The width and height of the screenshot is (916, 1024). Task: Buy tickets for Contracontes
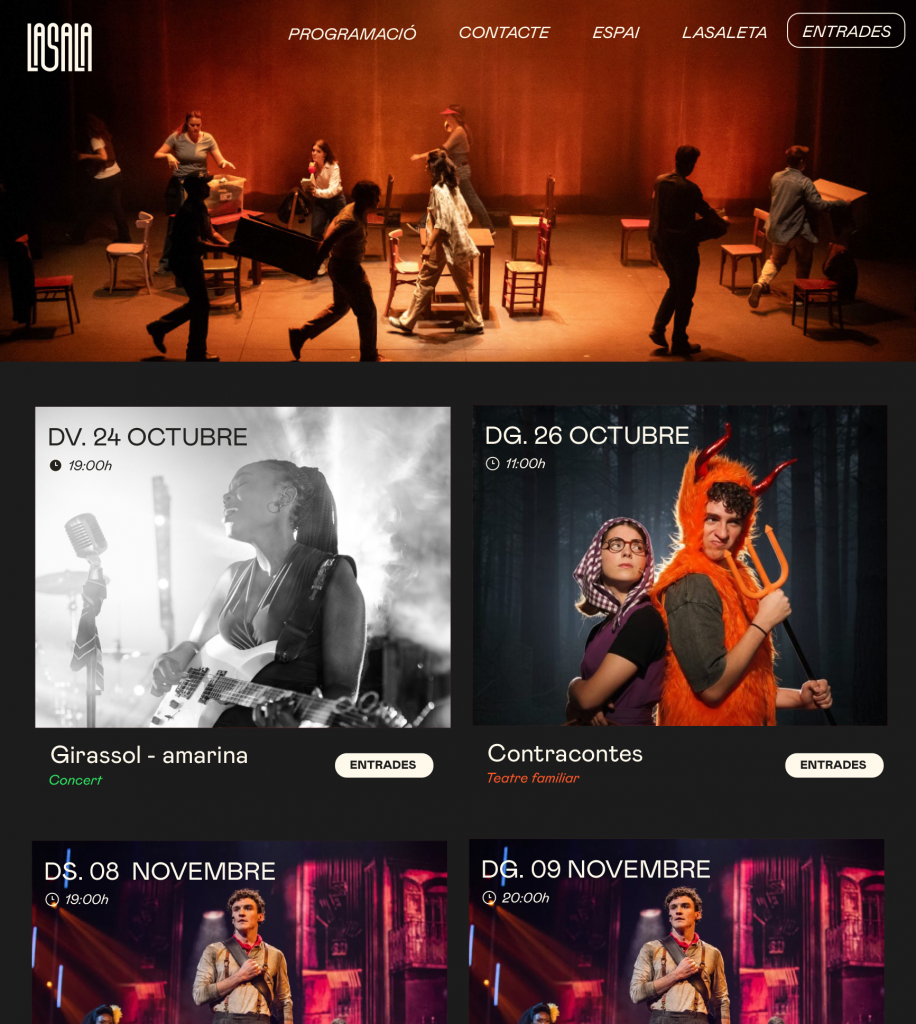(833, 765)
